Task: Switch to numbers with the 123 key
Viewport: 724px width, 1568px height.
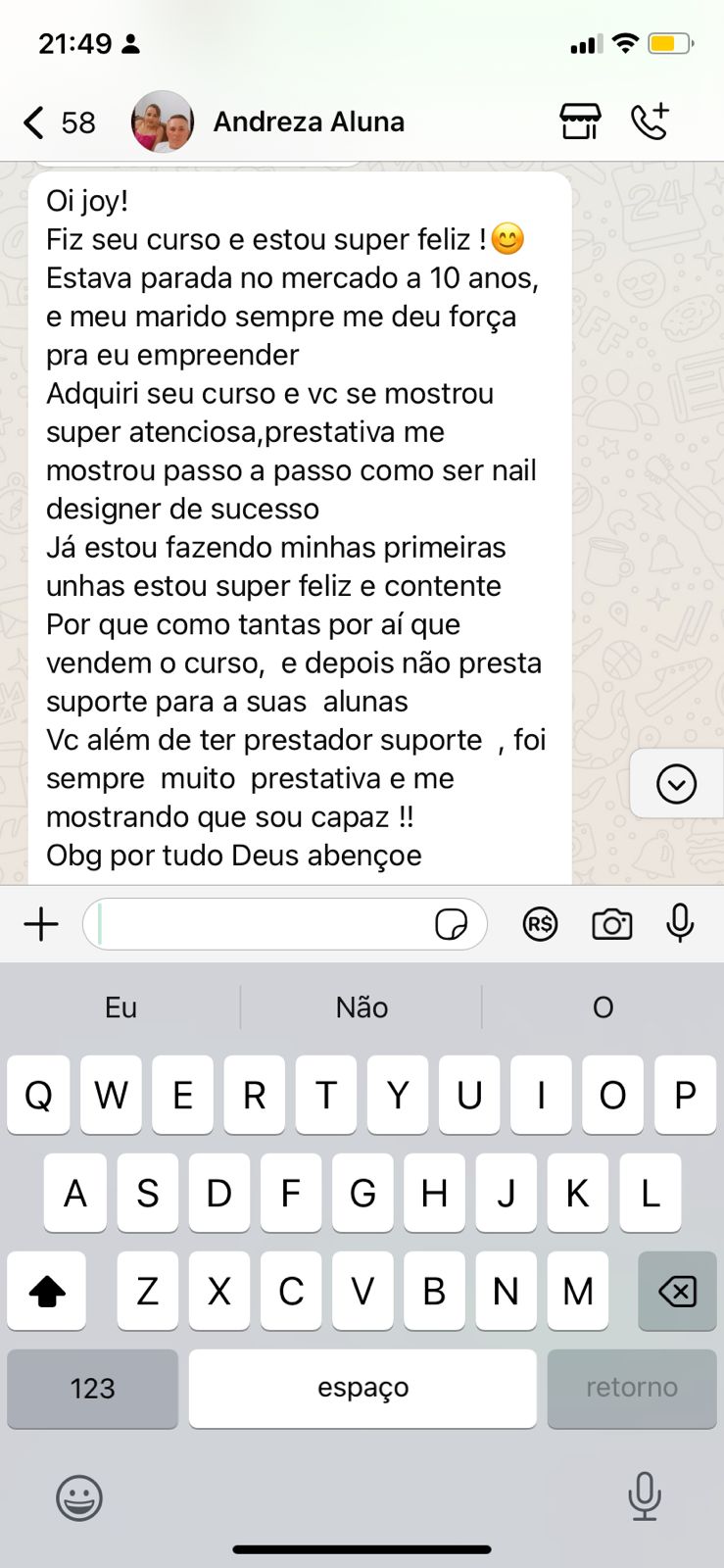Action: coord(92,1388)
